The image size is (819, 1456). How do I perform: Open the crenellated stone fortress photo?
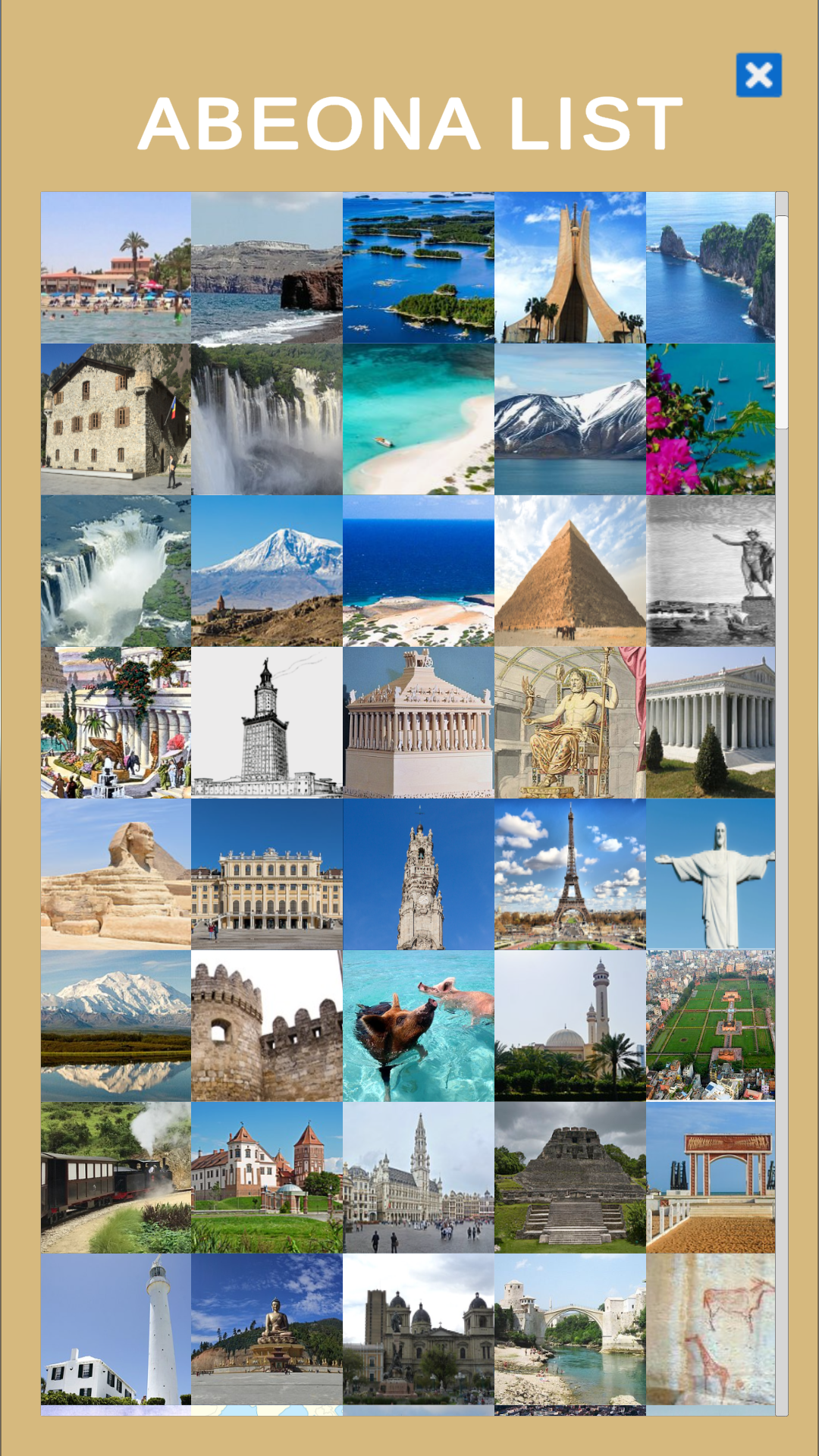tap(267, 1025)
